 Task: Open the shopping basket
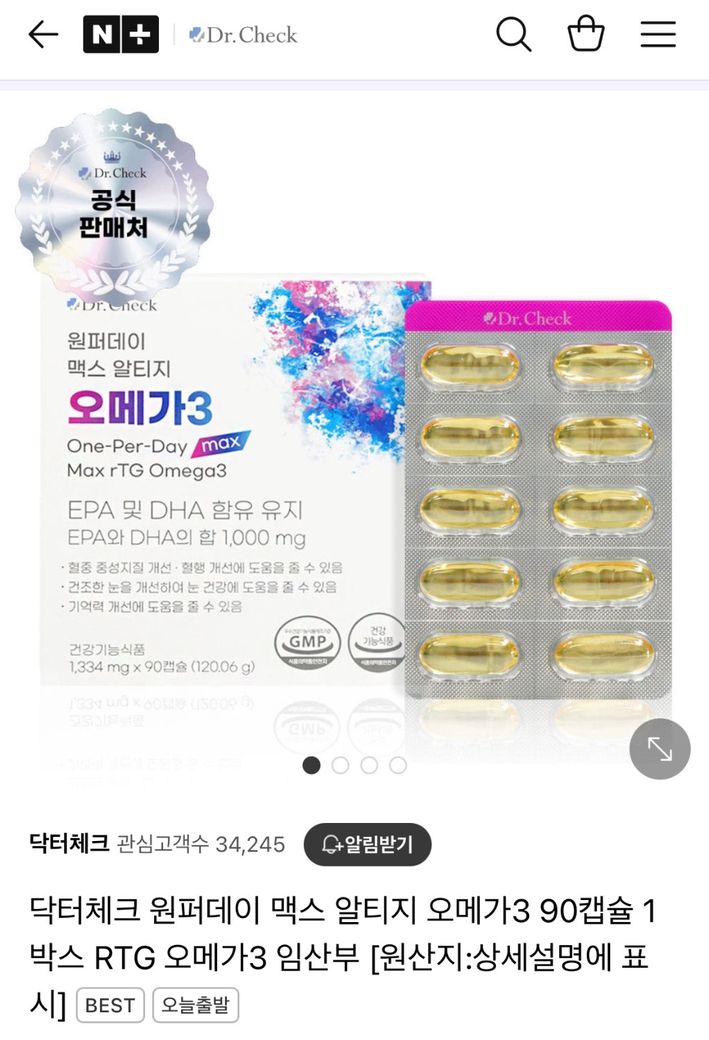(586, 35)
